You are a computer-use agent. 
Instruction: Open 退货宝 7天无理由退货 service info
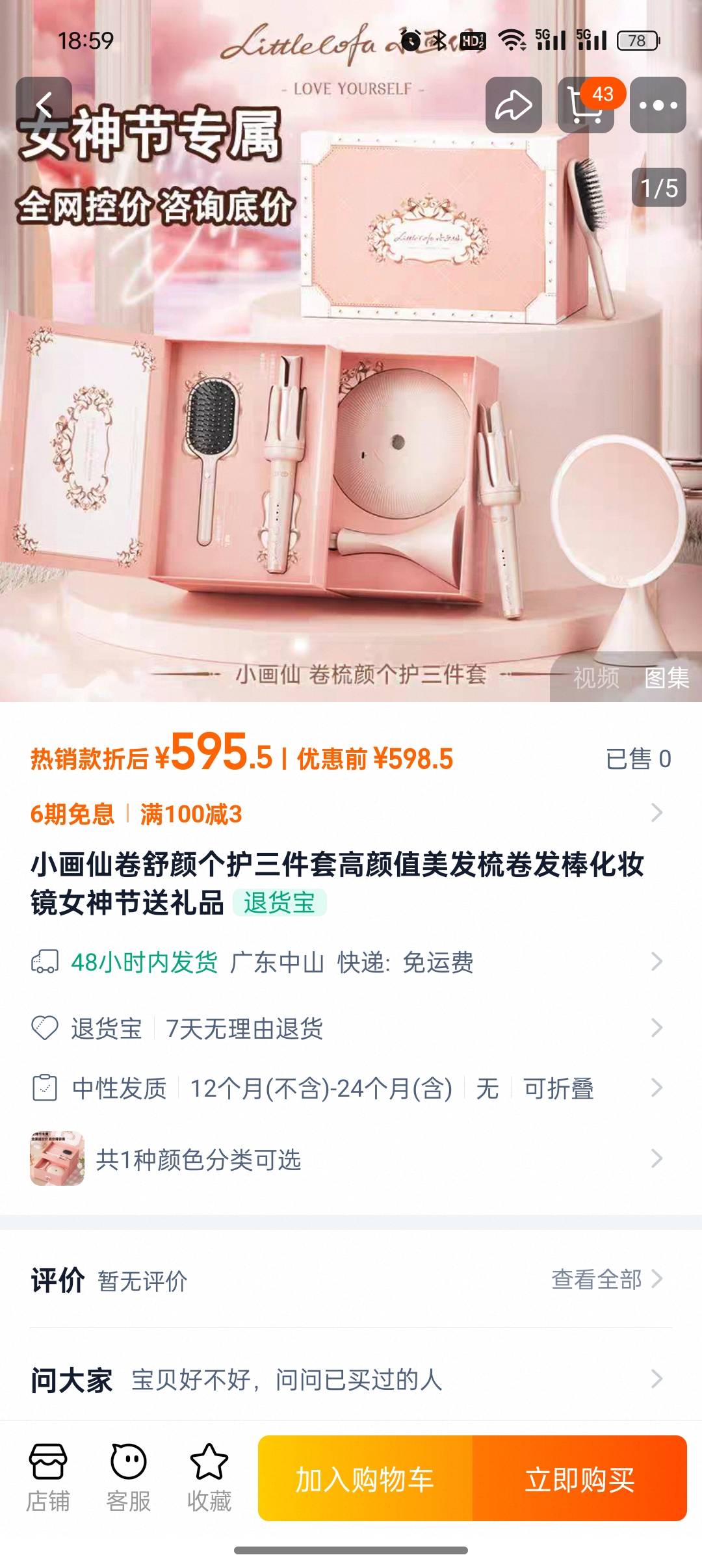click(351, 1028)
